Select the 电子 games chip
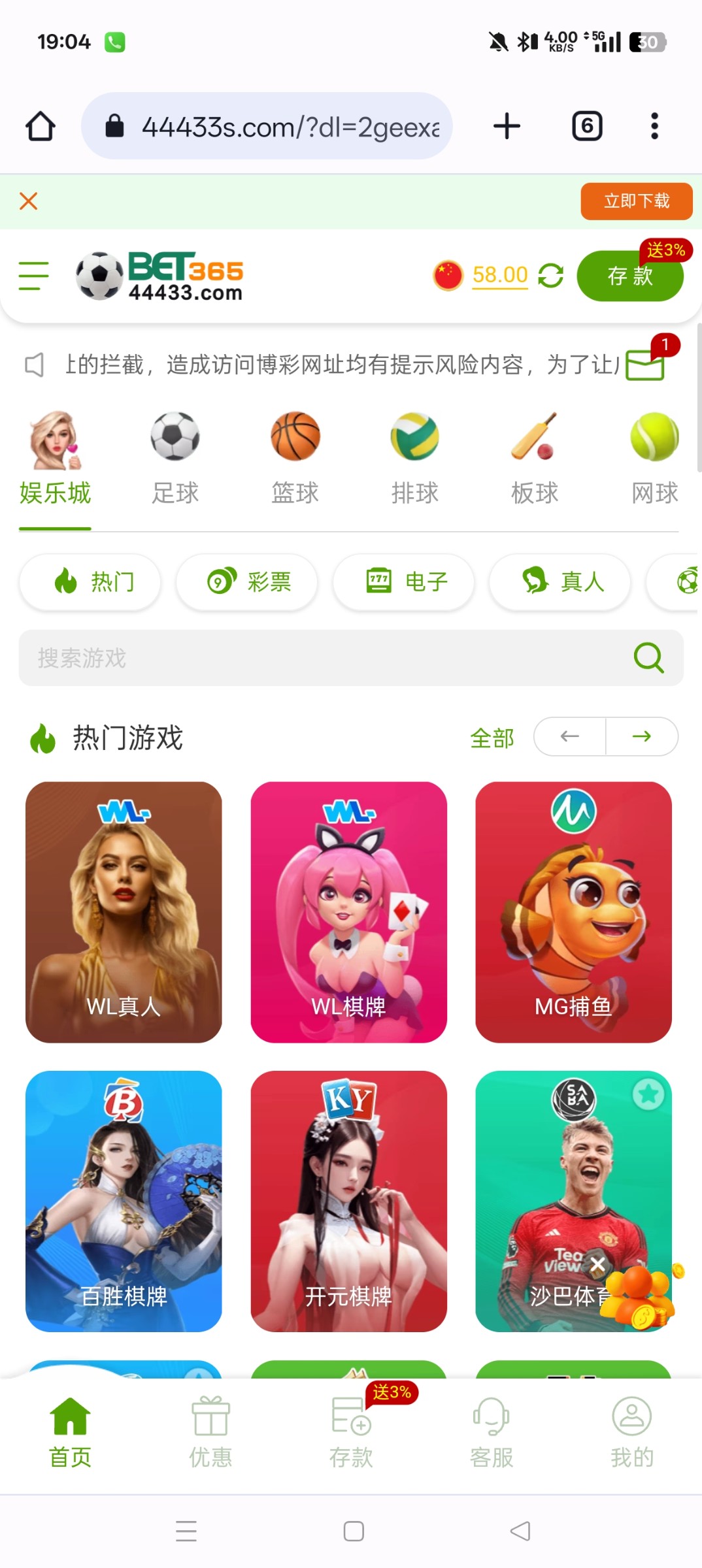 click(x=404, y=581)
